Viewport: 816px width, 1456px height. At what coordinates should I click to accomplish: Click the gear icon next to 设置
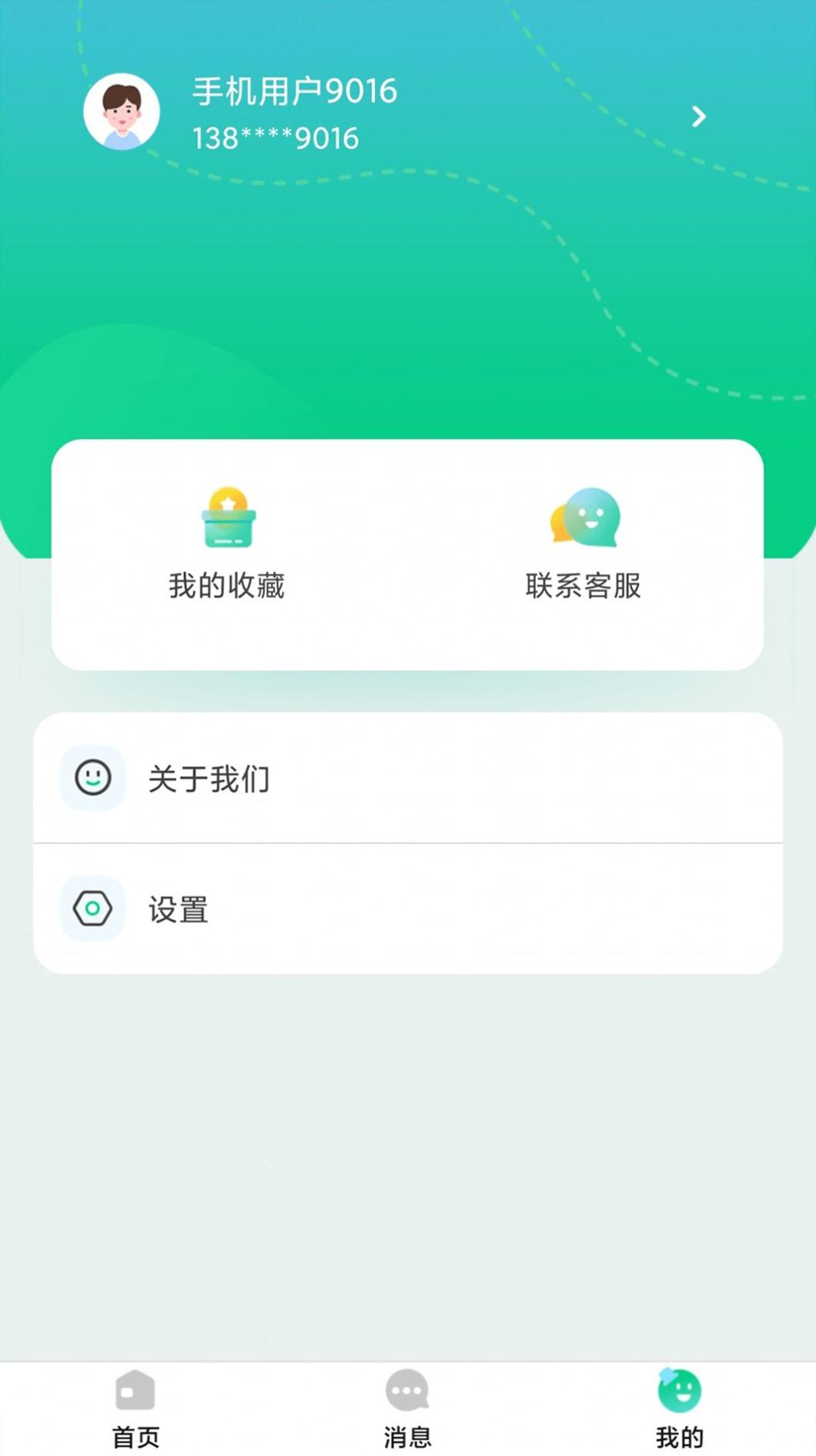coord(92,909)
